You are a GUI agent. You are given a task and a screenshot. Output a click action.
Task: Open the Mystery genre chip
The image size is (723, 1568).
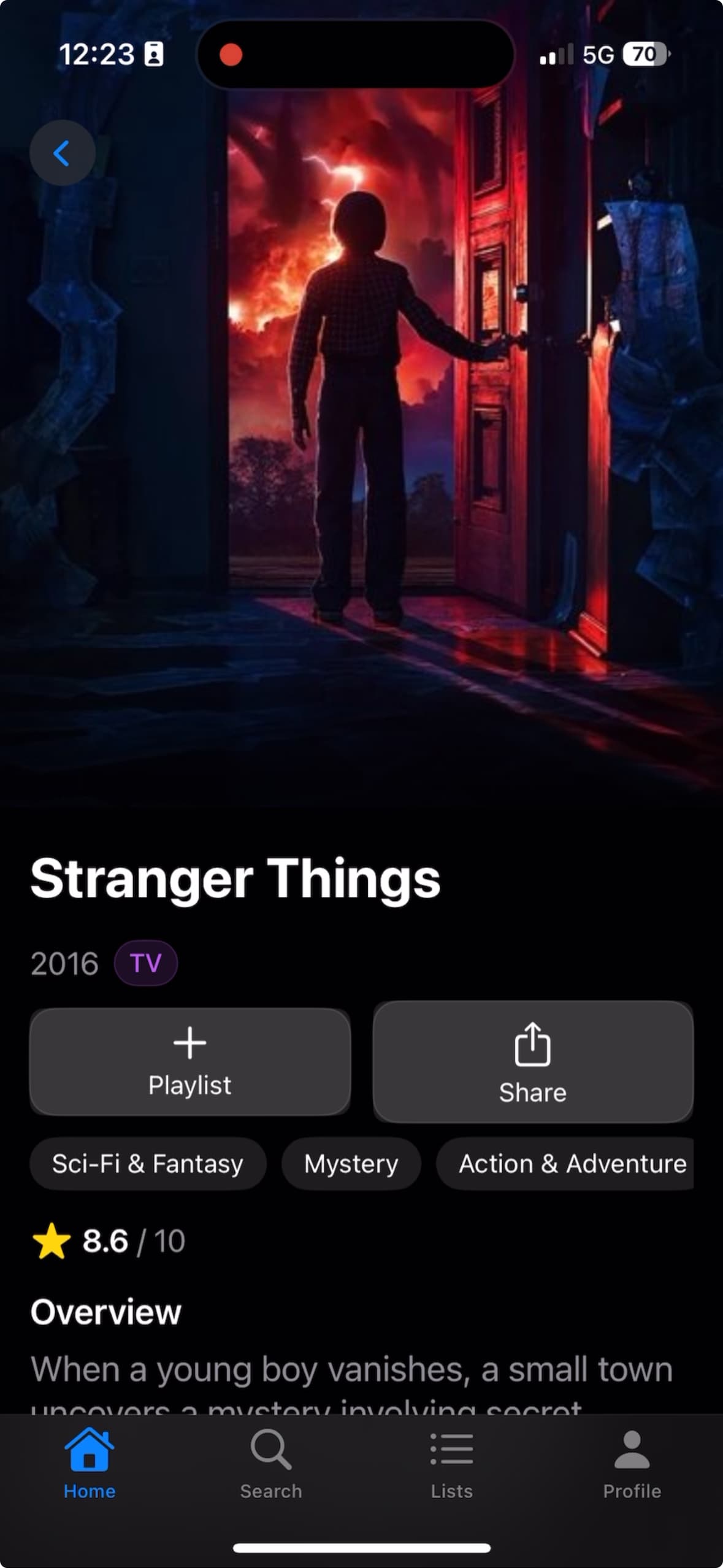tap(351, 1164)
